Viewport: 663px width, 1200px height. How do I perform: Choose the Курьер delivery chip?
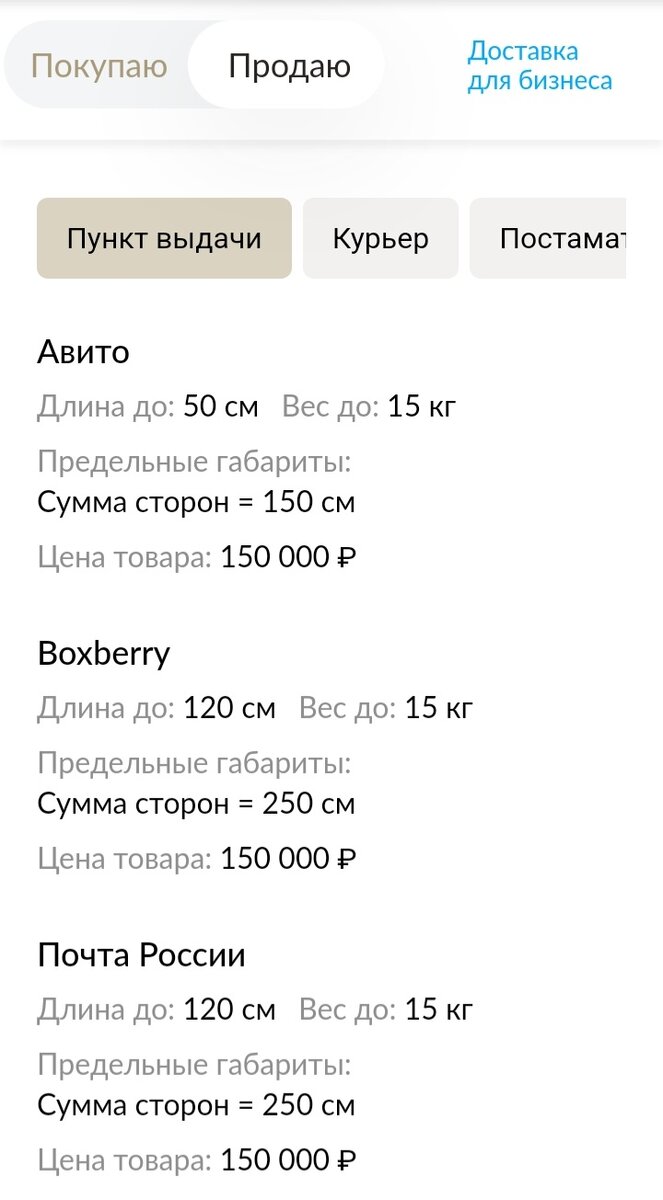[380, 238]
